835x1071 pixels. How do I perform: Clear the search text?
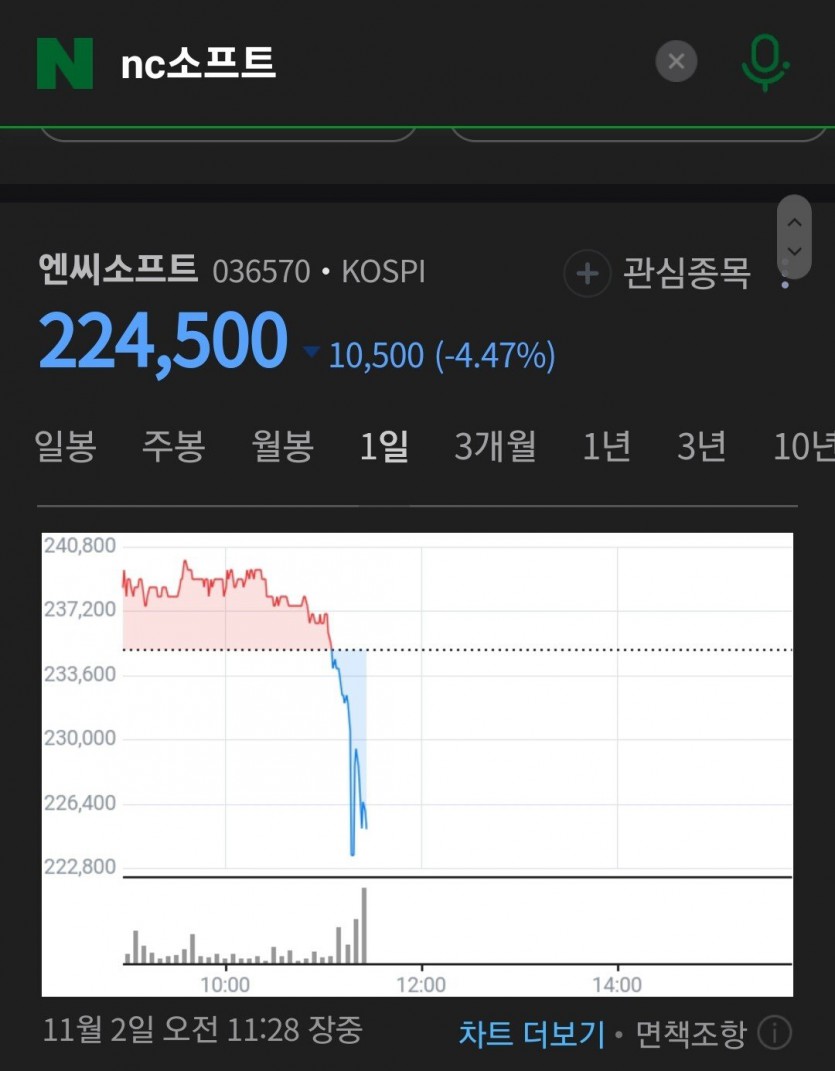coord(676,62)
